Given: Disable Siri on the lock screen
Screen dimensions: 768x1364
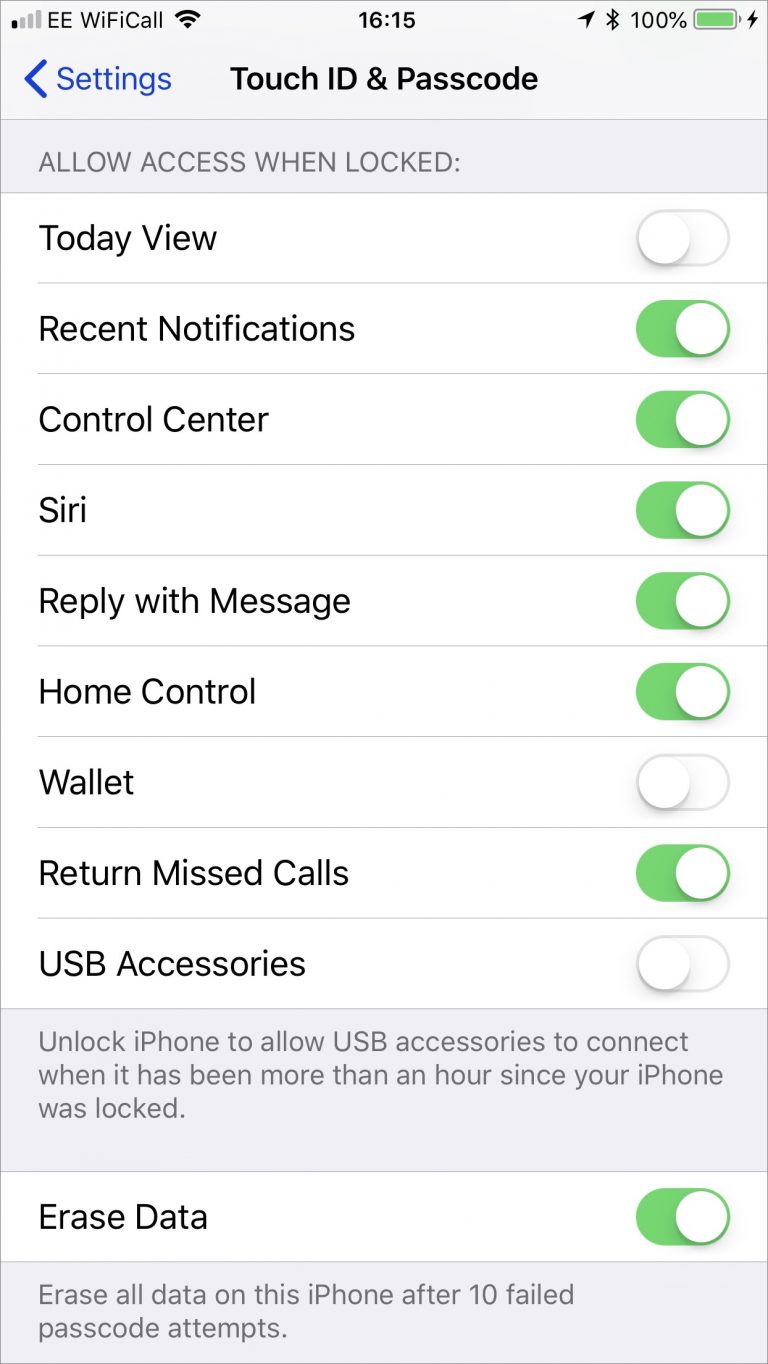Looking at the screenshot, I should point(682,510).
